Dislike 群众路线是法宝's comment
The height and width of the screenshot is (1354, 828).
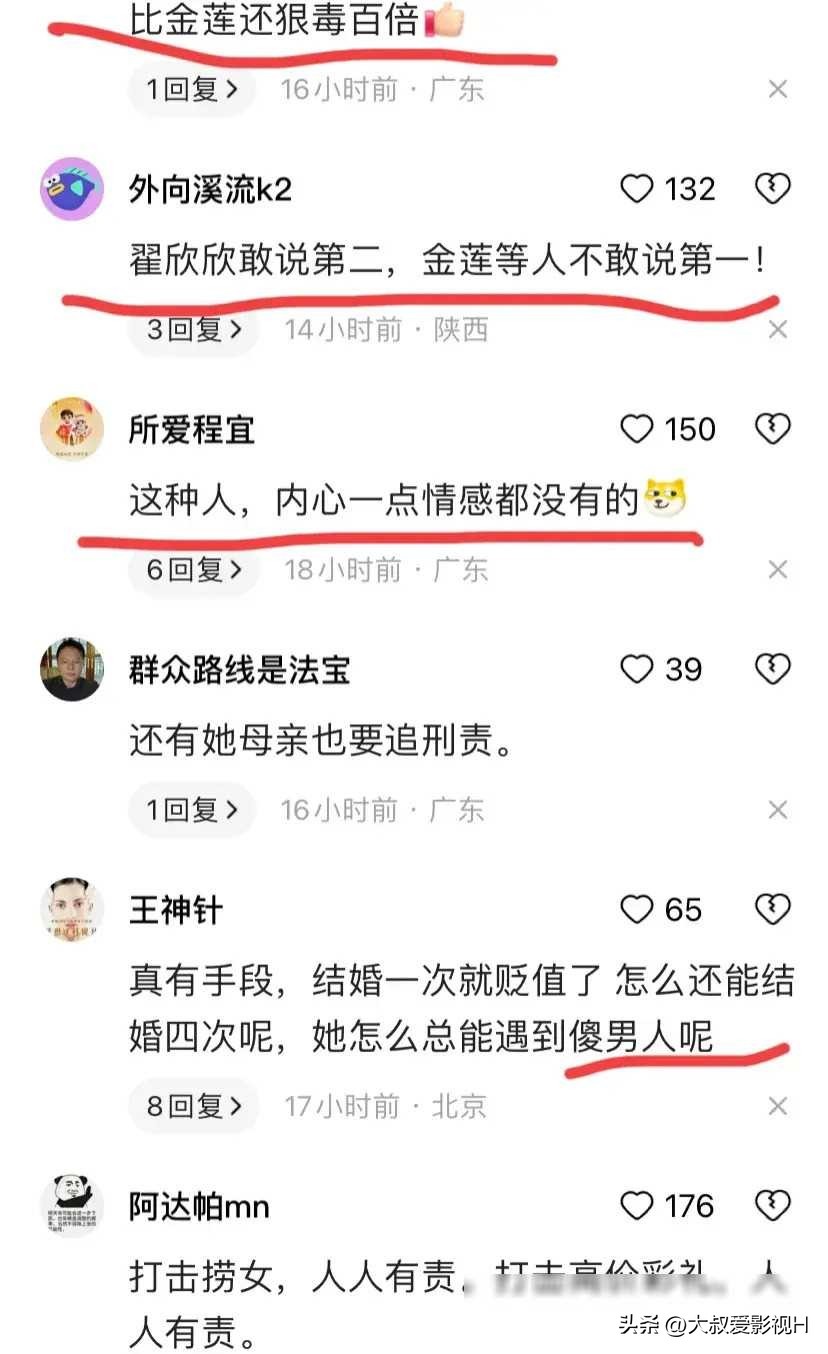click(772, 669)
